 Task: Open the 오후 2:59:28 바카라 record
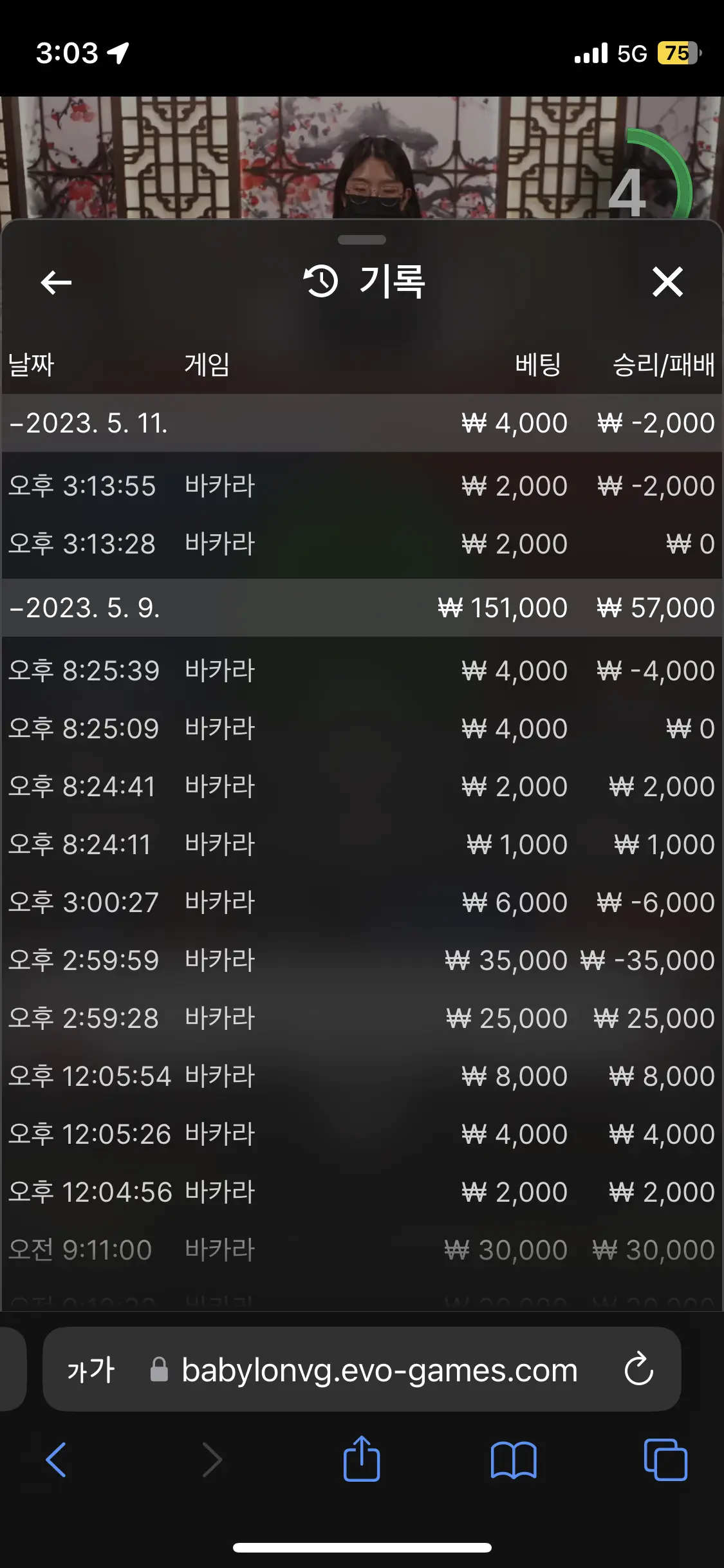(x=362, y=1018)
